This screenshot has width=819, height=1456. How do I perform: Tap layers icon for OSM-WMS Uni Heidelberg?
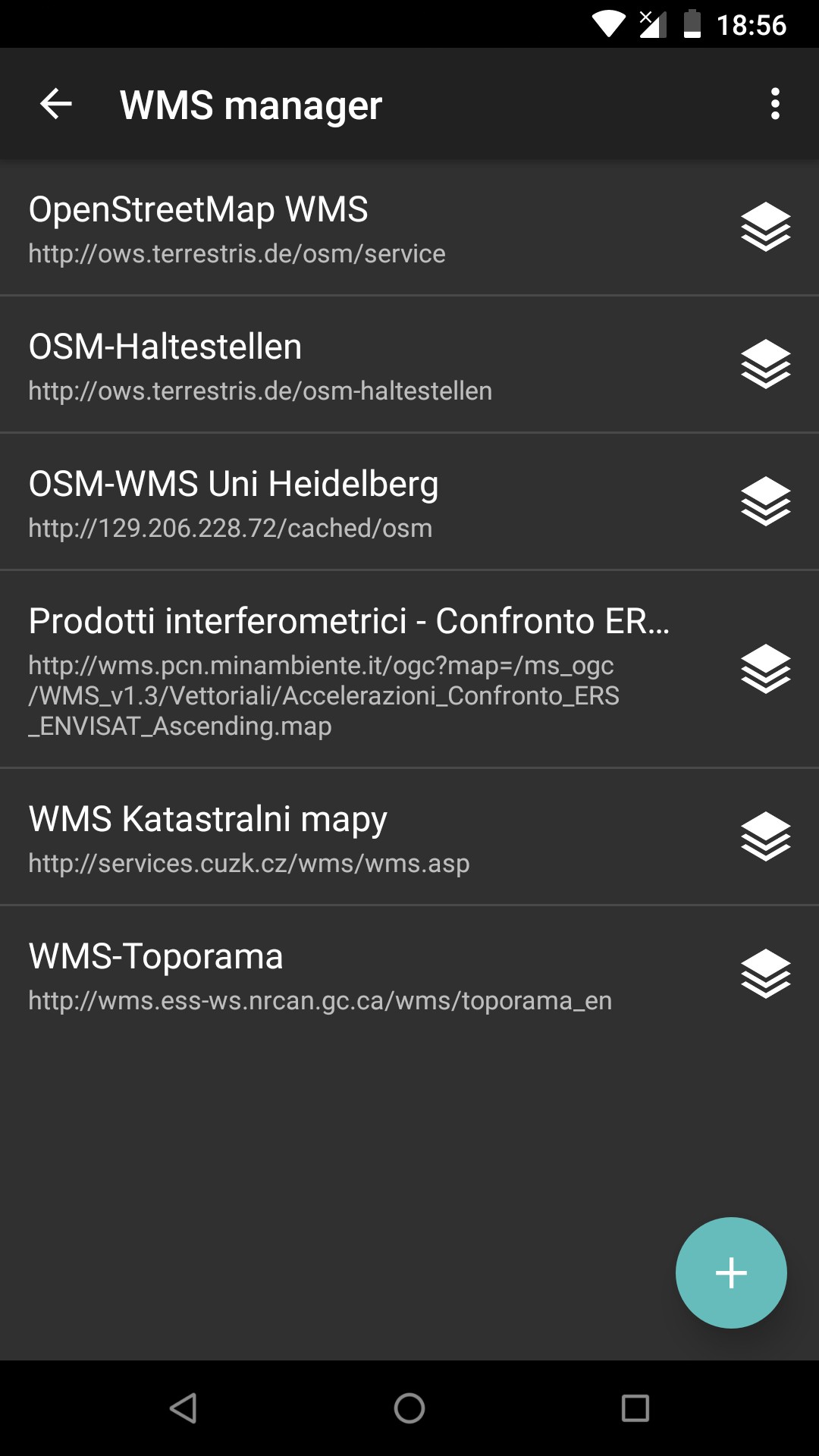(x=765, y=501)
